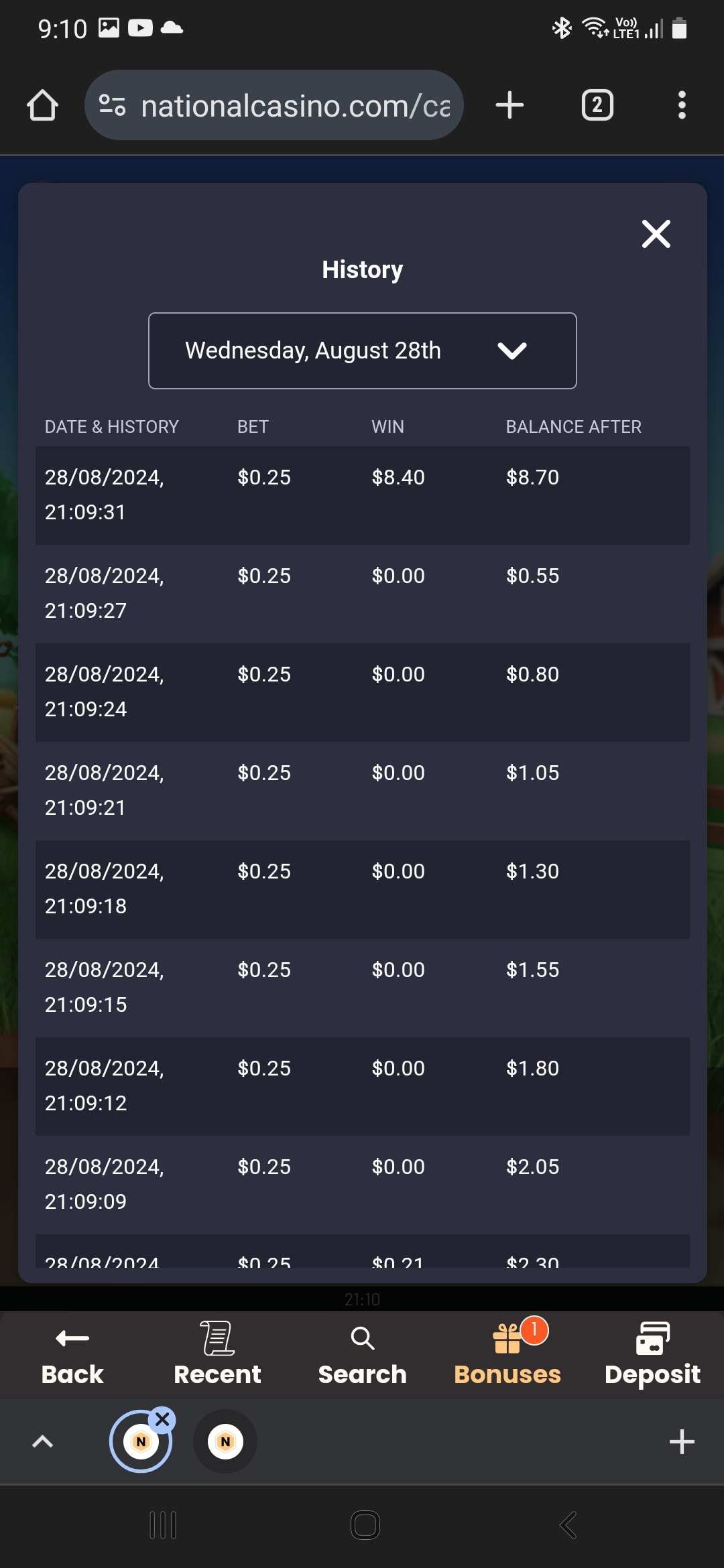The width and height of the screenshot is (724, 1568).
Task: Open a new browser tab
Action: click(x=509, y=105)
